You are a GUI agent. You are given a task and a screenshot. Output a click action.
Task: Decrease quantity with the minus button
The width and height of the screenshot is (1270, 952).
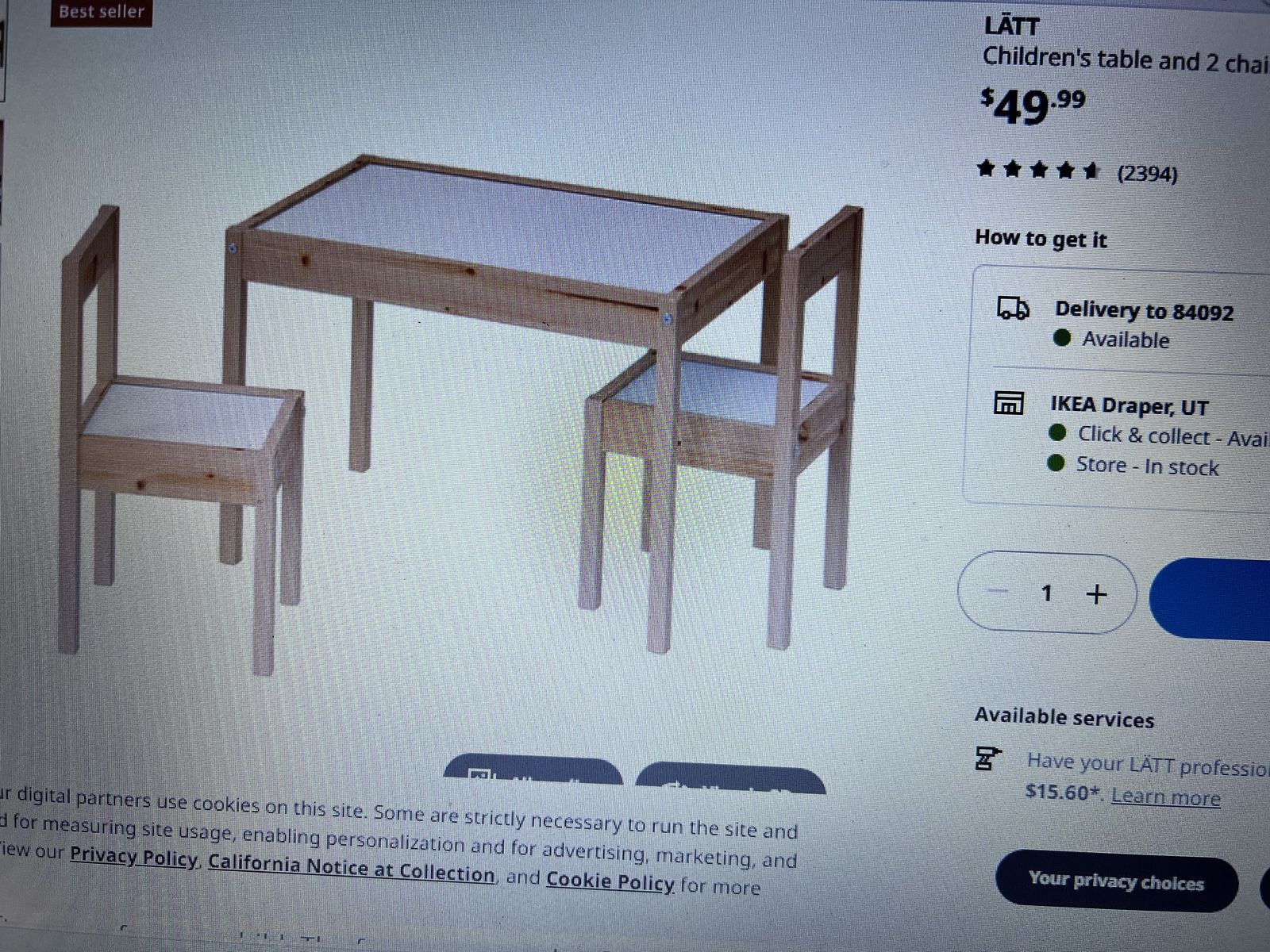tap(999, 592)
